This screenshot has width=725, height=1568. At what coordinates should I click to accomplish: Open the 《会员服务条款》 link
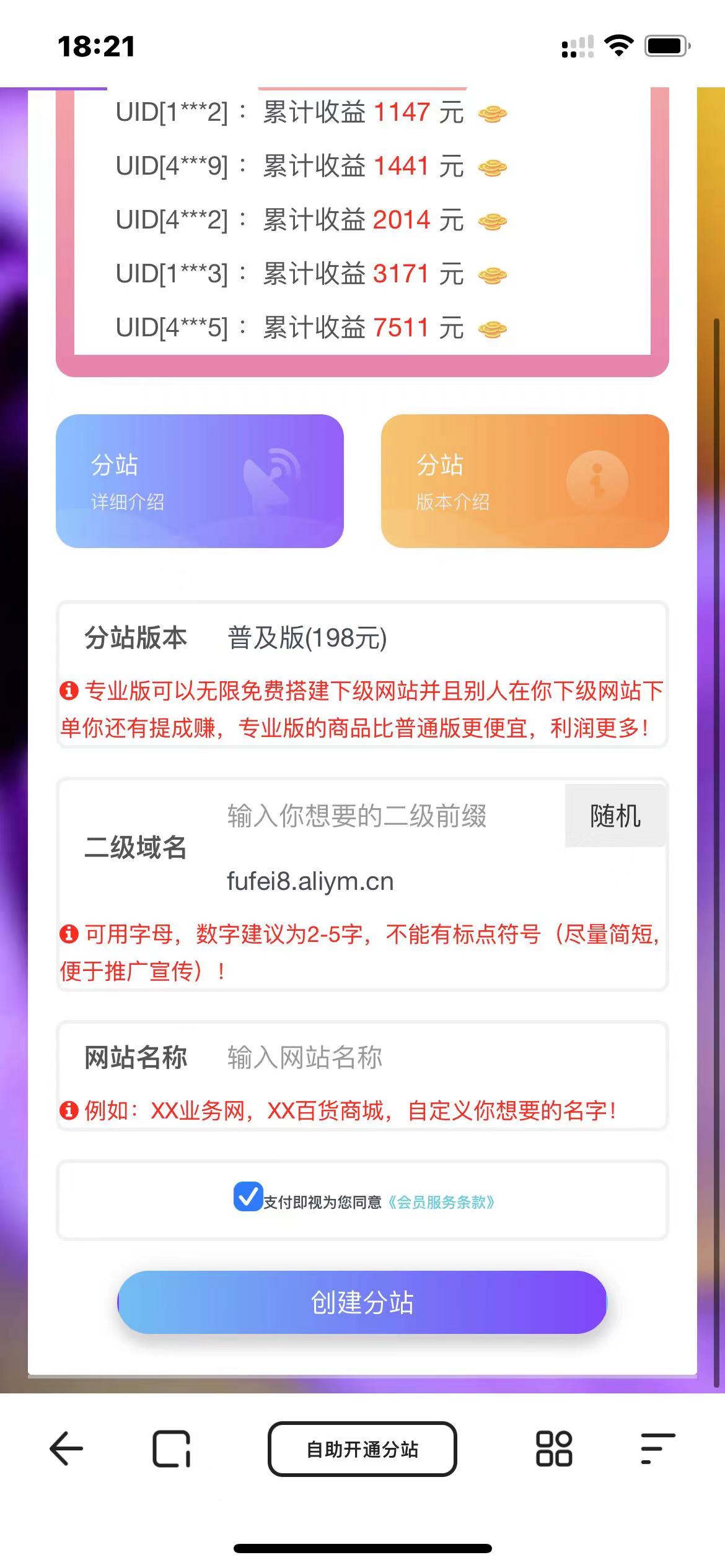coord(441,1203)
